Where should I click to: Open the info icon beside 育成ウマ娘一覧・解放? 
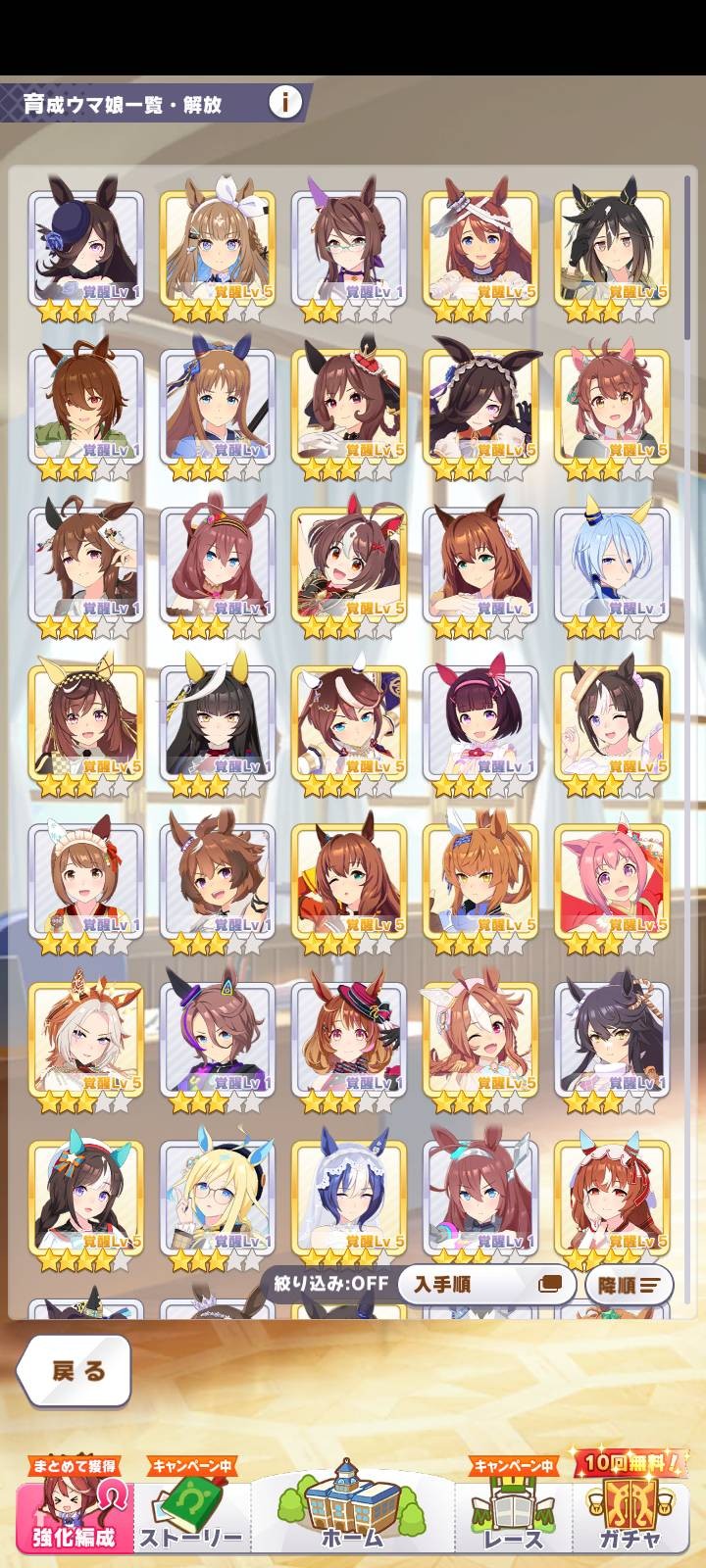(285, 101)
